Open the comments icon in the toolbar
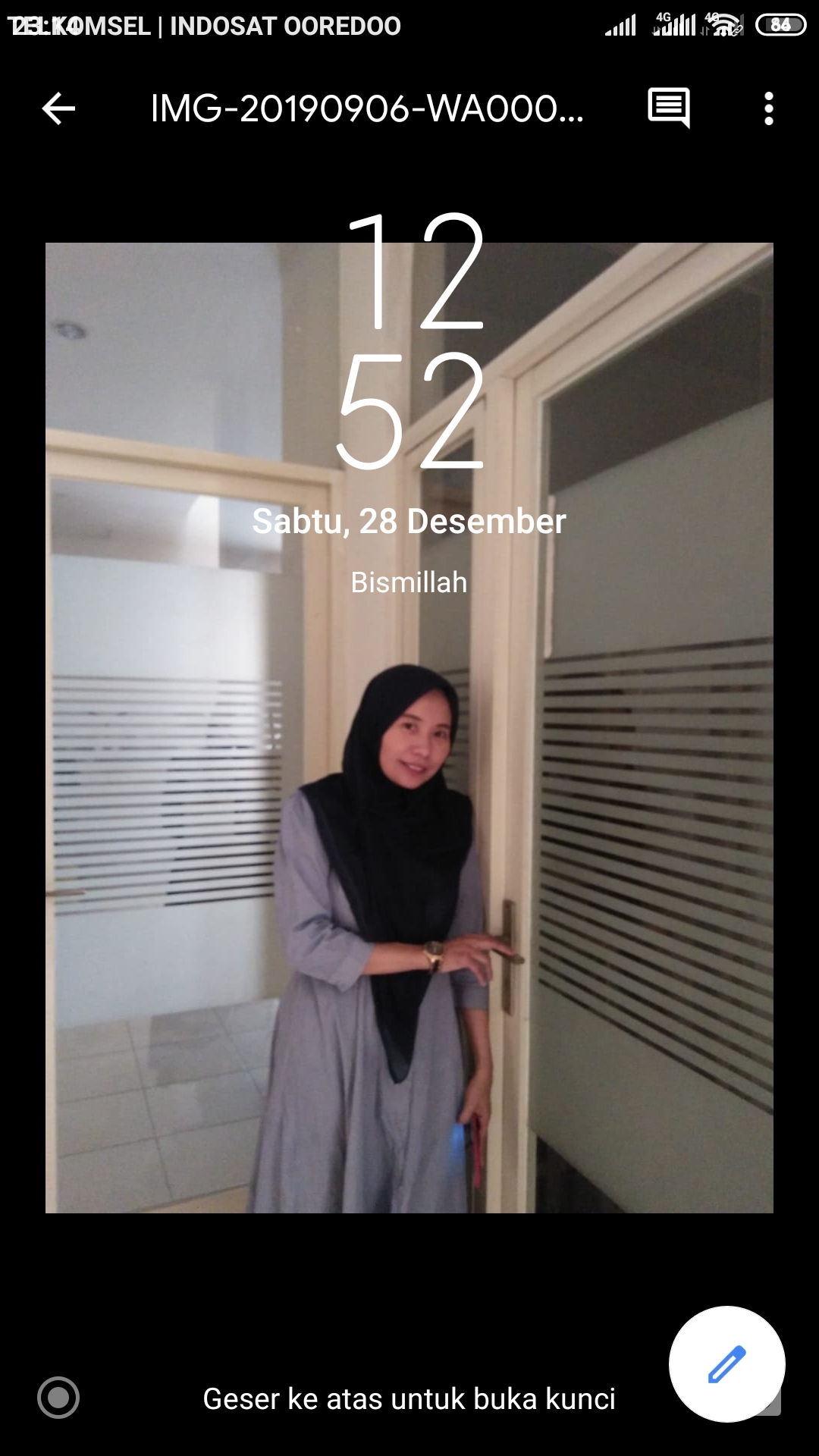 [668, 108]
